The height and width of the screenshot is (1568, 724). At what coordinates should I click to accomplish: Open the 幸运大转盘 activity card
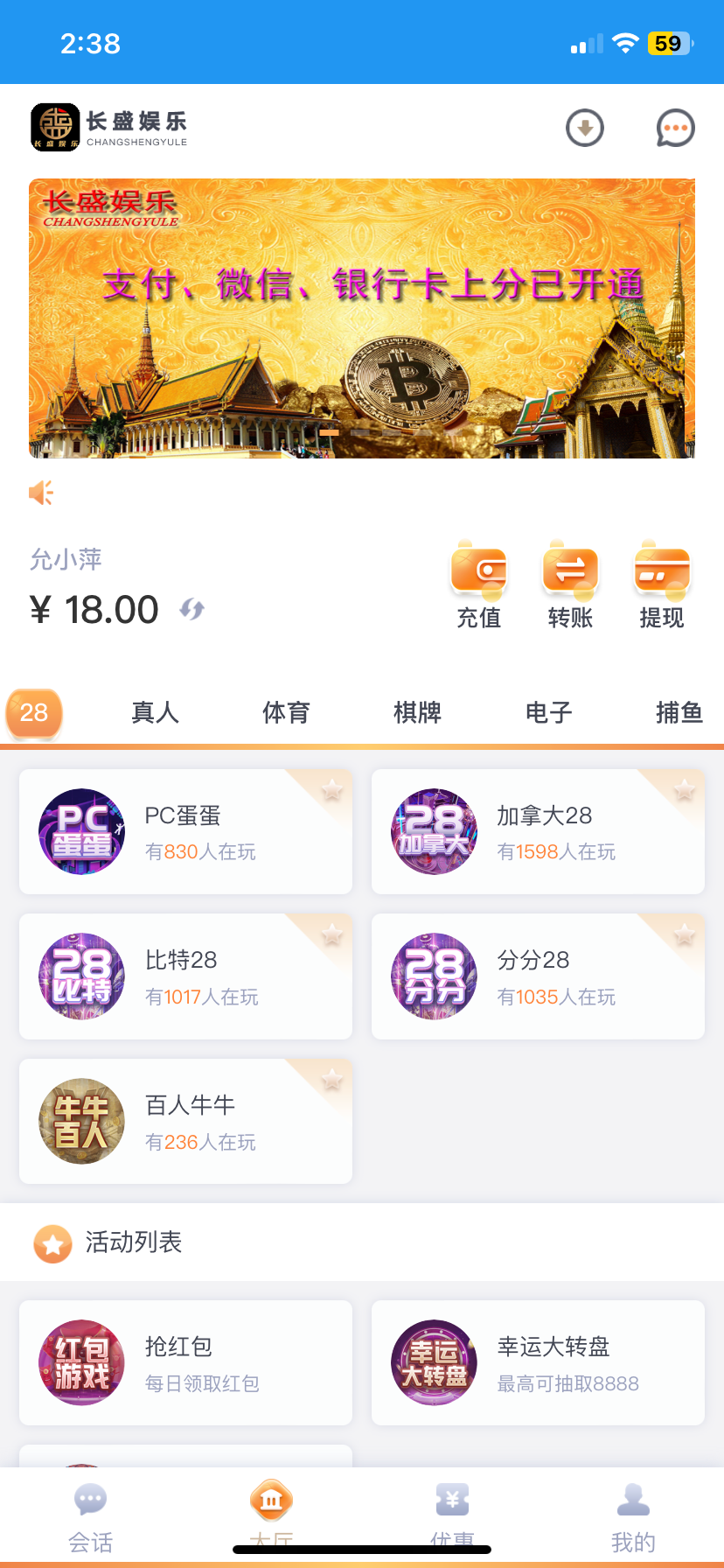coord(538,1363)
